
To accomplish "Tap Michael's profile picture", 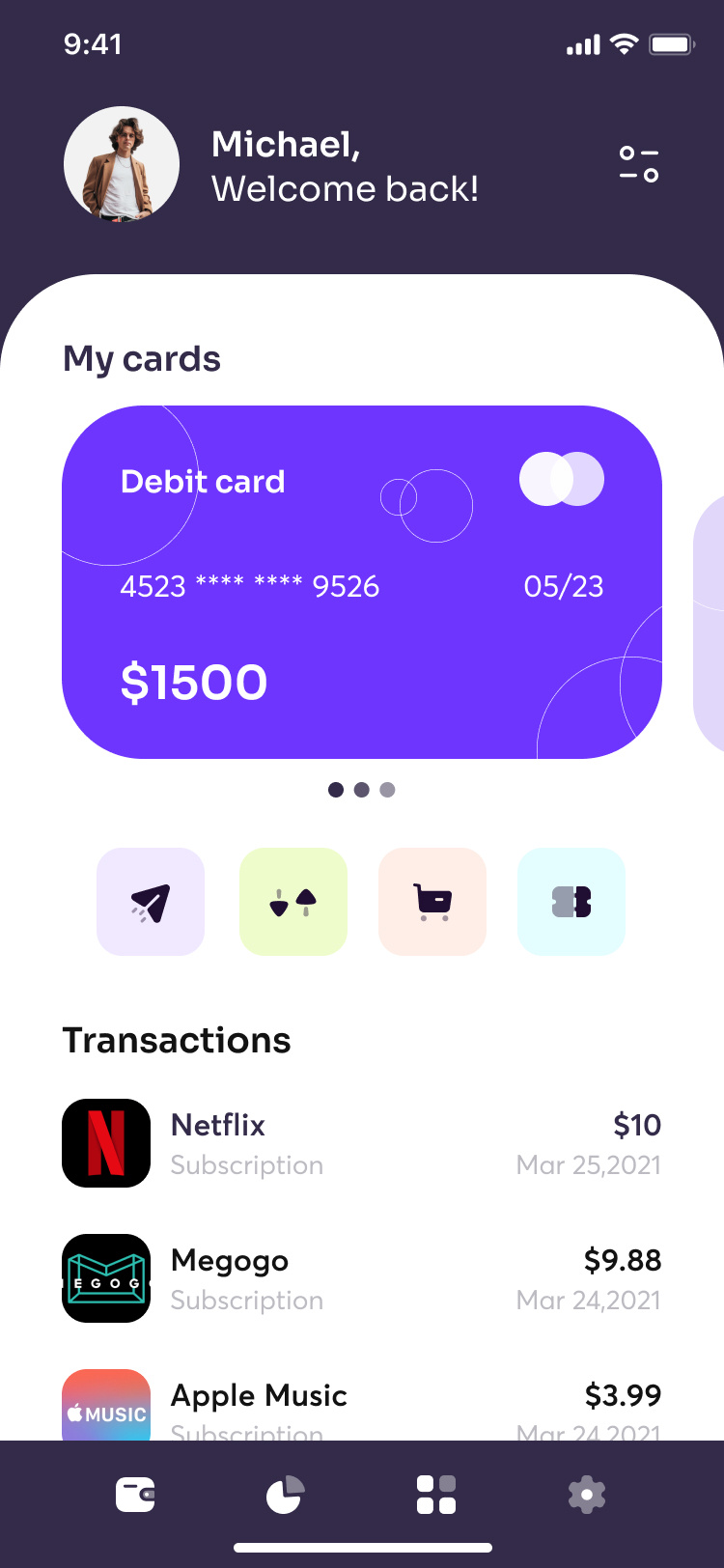I will coord(122,164).
